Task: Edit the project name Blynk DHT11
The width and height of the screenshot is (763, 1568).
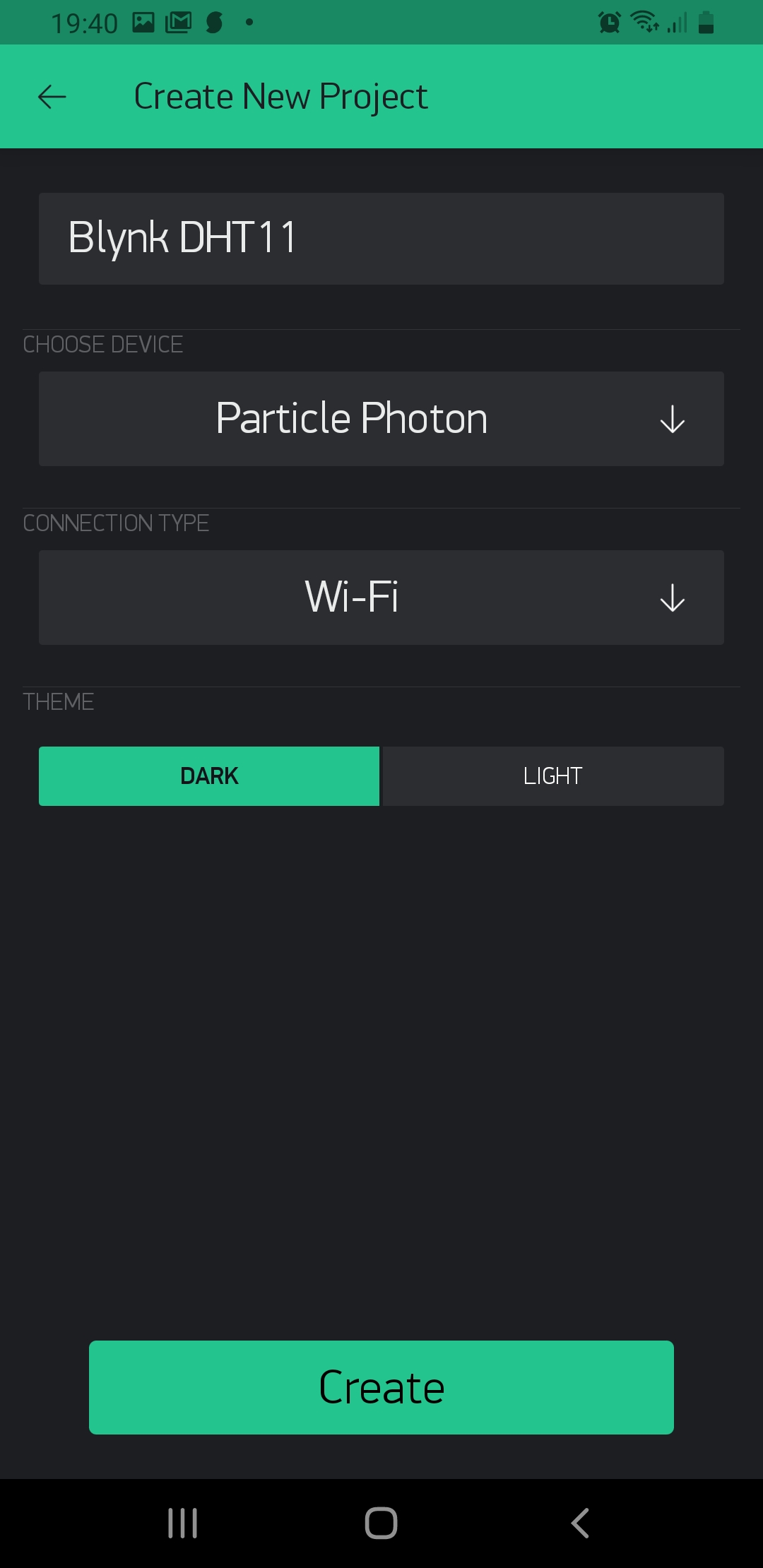Action: point(381,239)
